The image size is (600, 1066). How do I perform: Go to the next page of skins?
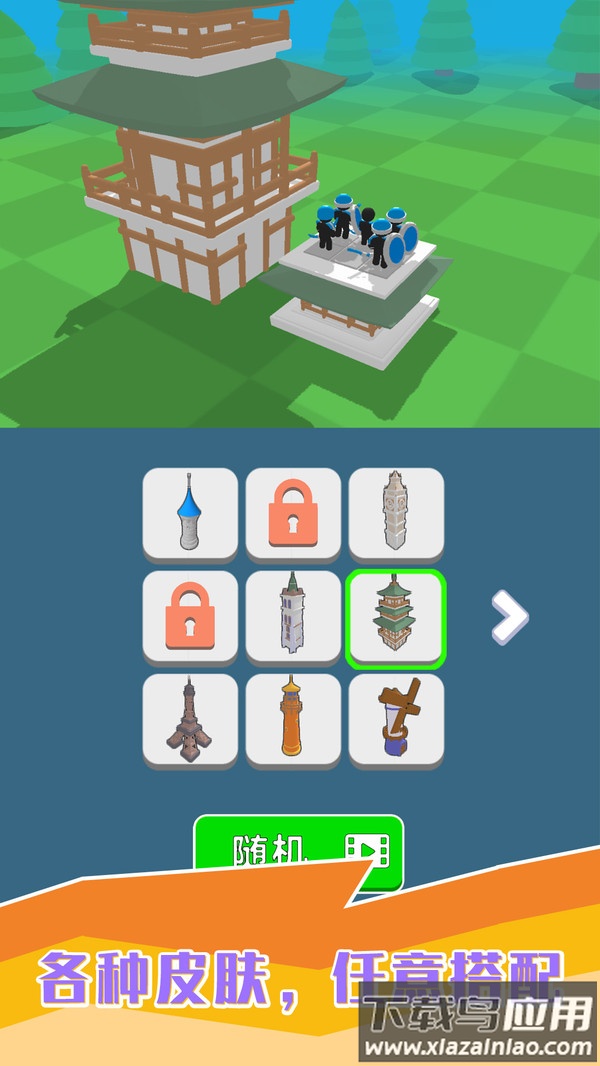[509, 617]
